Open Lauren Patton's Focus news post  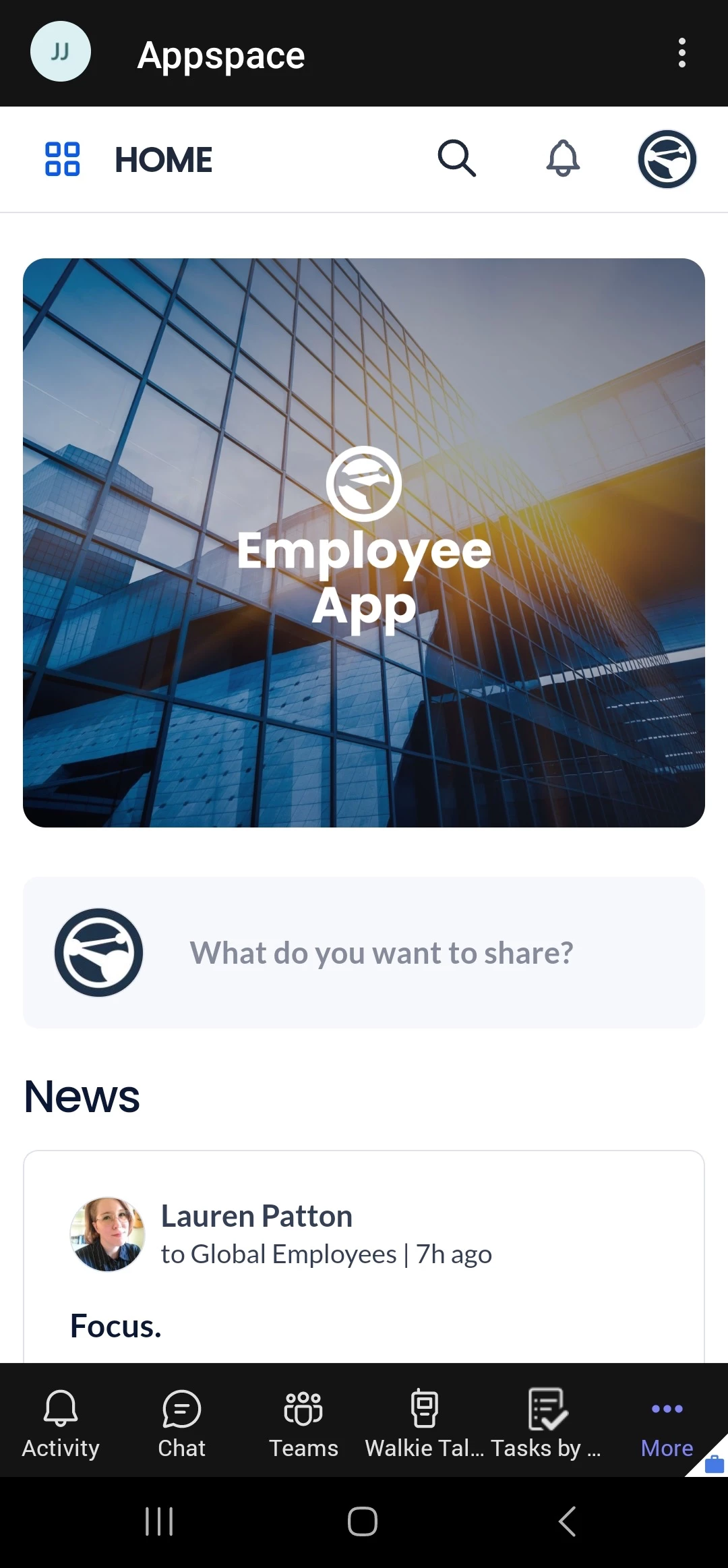pyautogui.click(x=364, y=1281)
